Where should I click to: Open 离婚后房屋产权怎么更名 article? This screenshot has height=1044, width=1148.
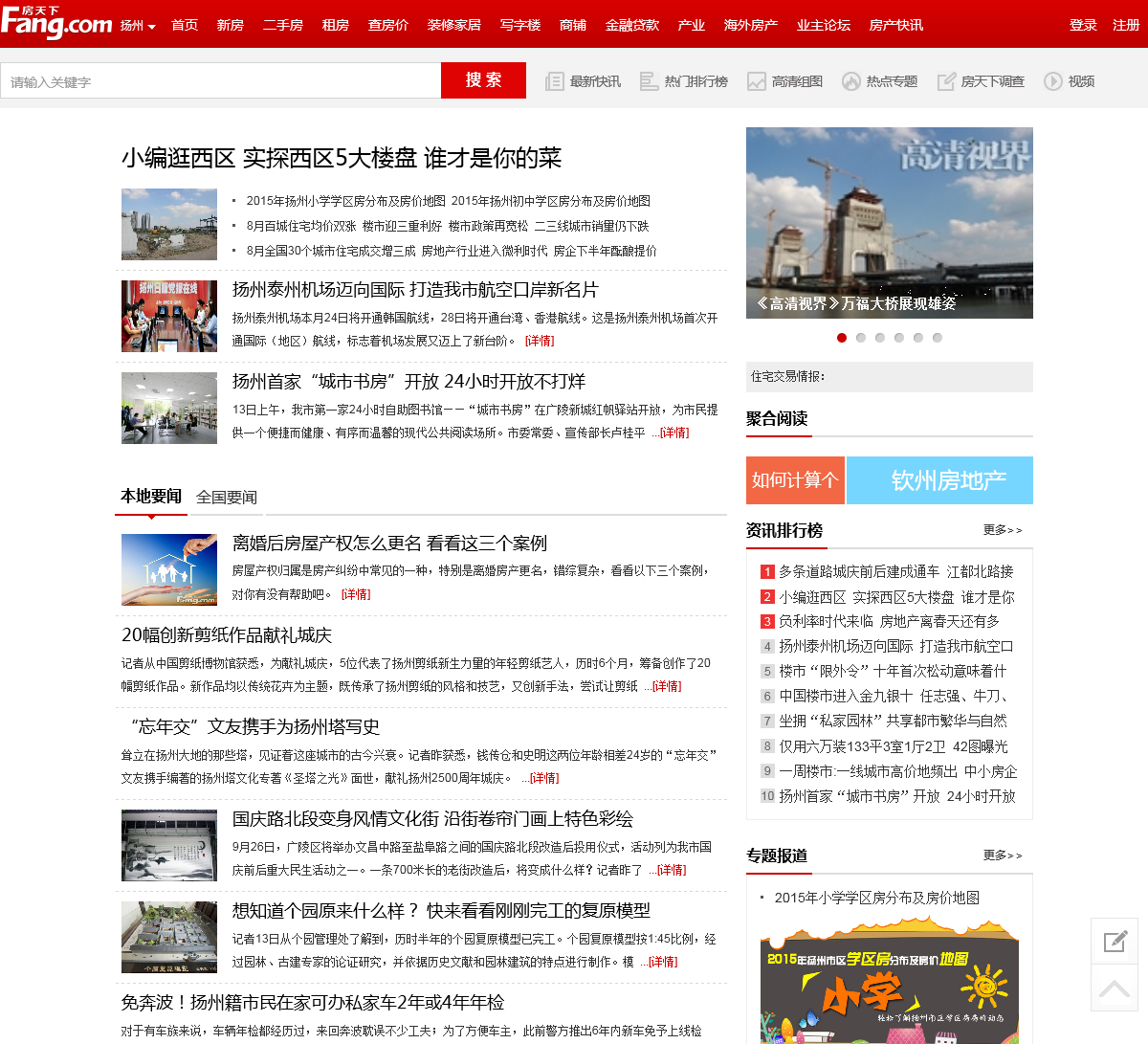click(389, 544)
